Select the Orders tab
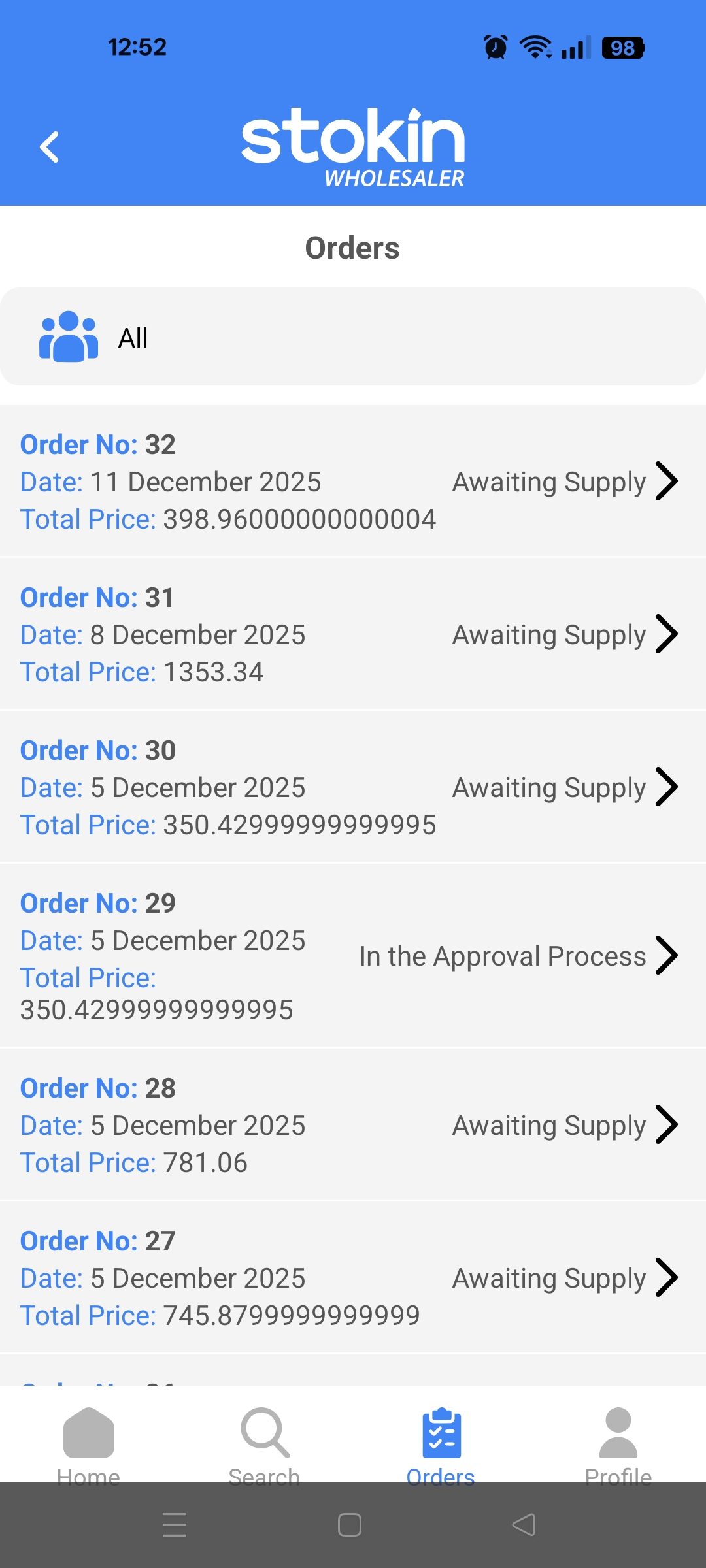 (441, 1444)
